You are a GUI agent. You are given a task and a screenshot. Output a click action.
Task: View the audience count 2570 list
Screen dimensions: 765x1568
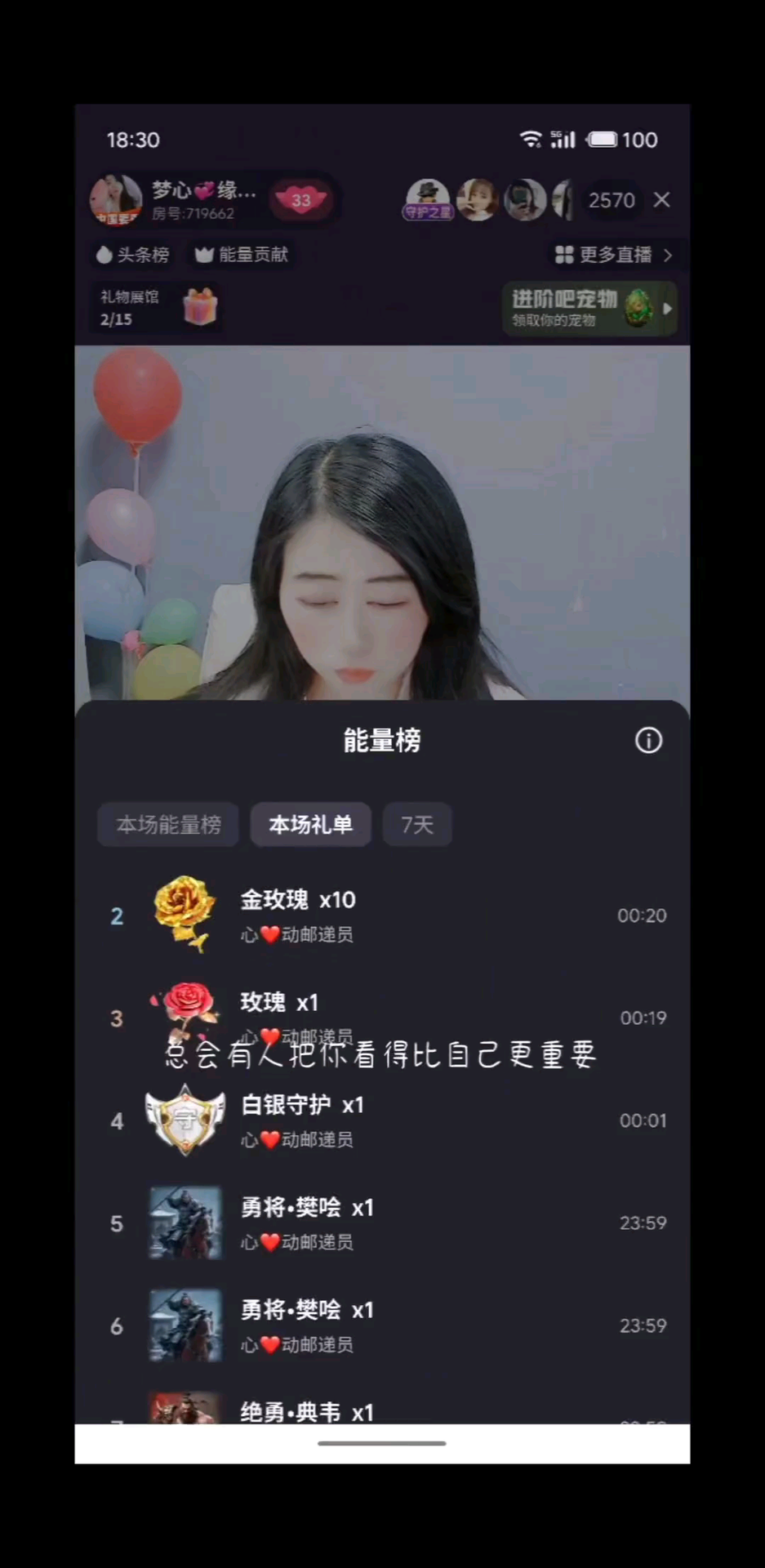tap(611, 200)
